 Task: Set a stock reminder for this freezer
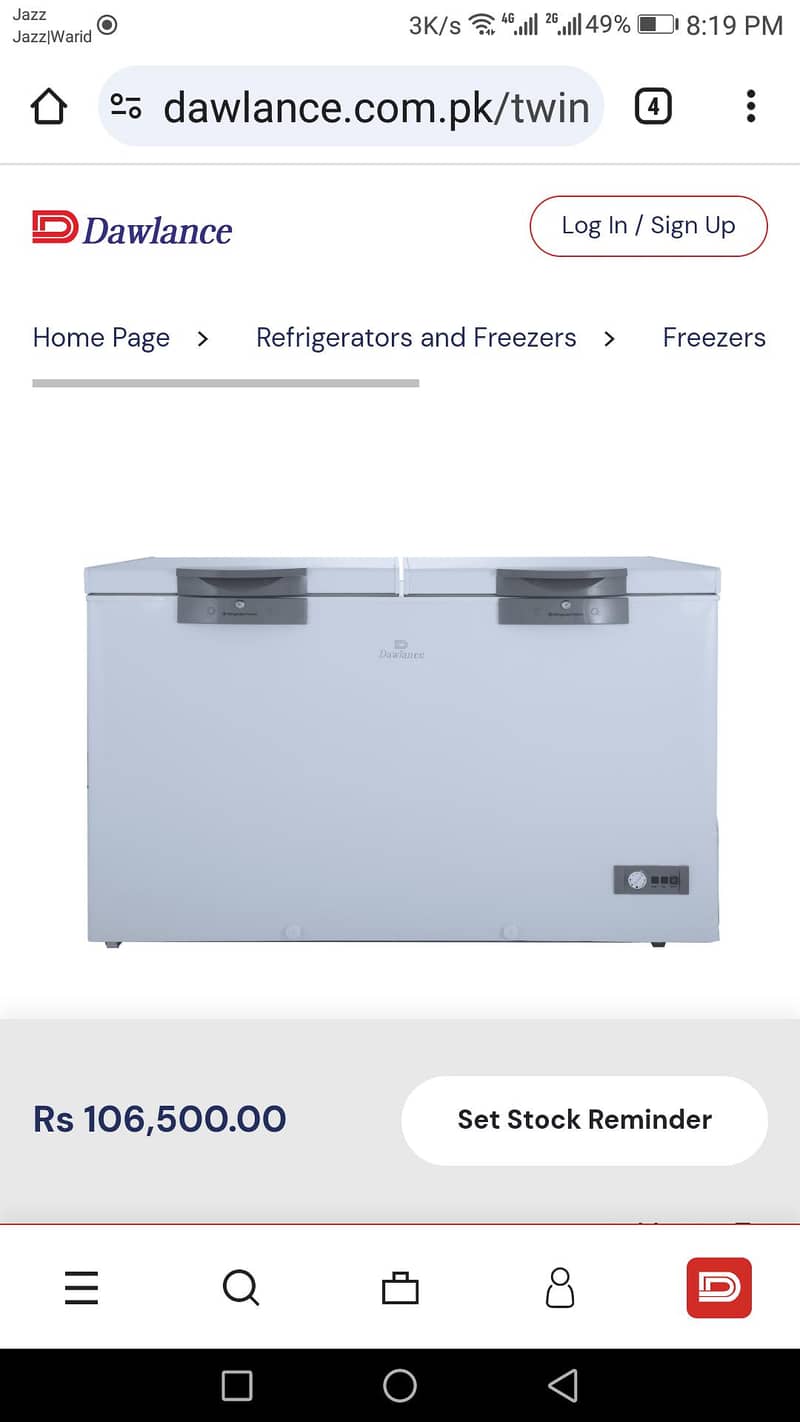584,1120
